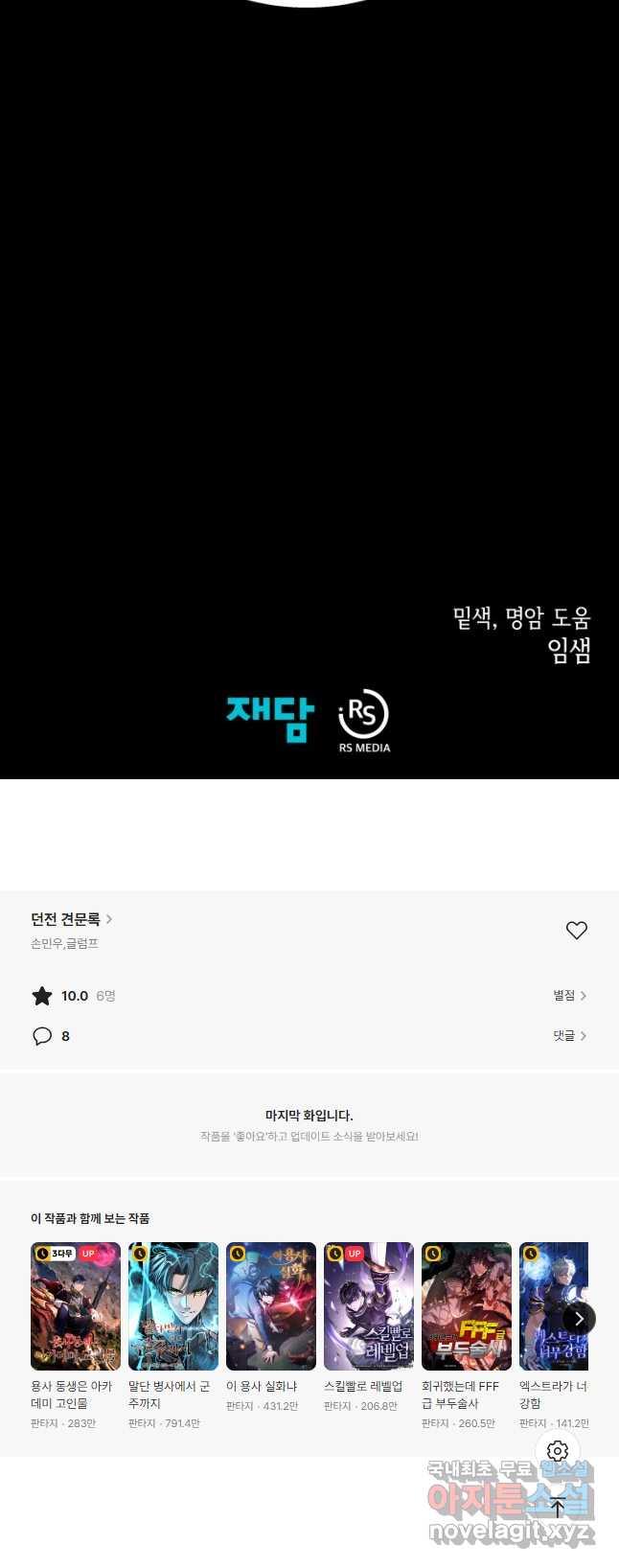
Task: Open 이 용사 실화냐
Action: (x=271, y=1306)
